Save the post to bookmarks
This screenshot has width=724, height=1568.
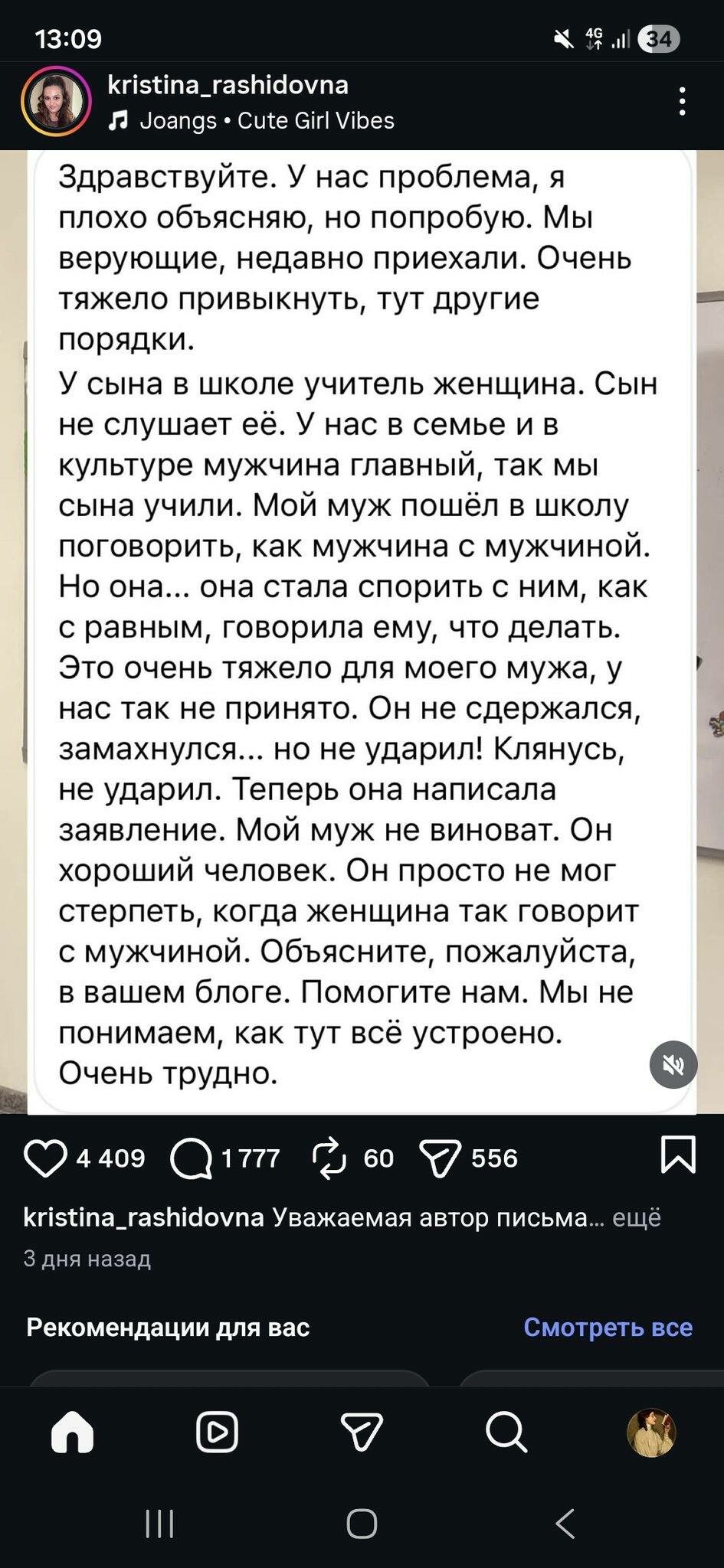coord(678,1155)
